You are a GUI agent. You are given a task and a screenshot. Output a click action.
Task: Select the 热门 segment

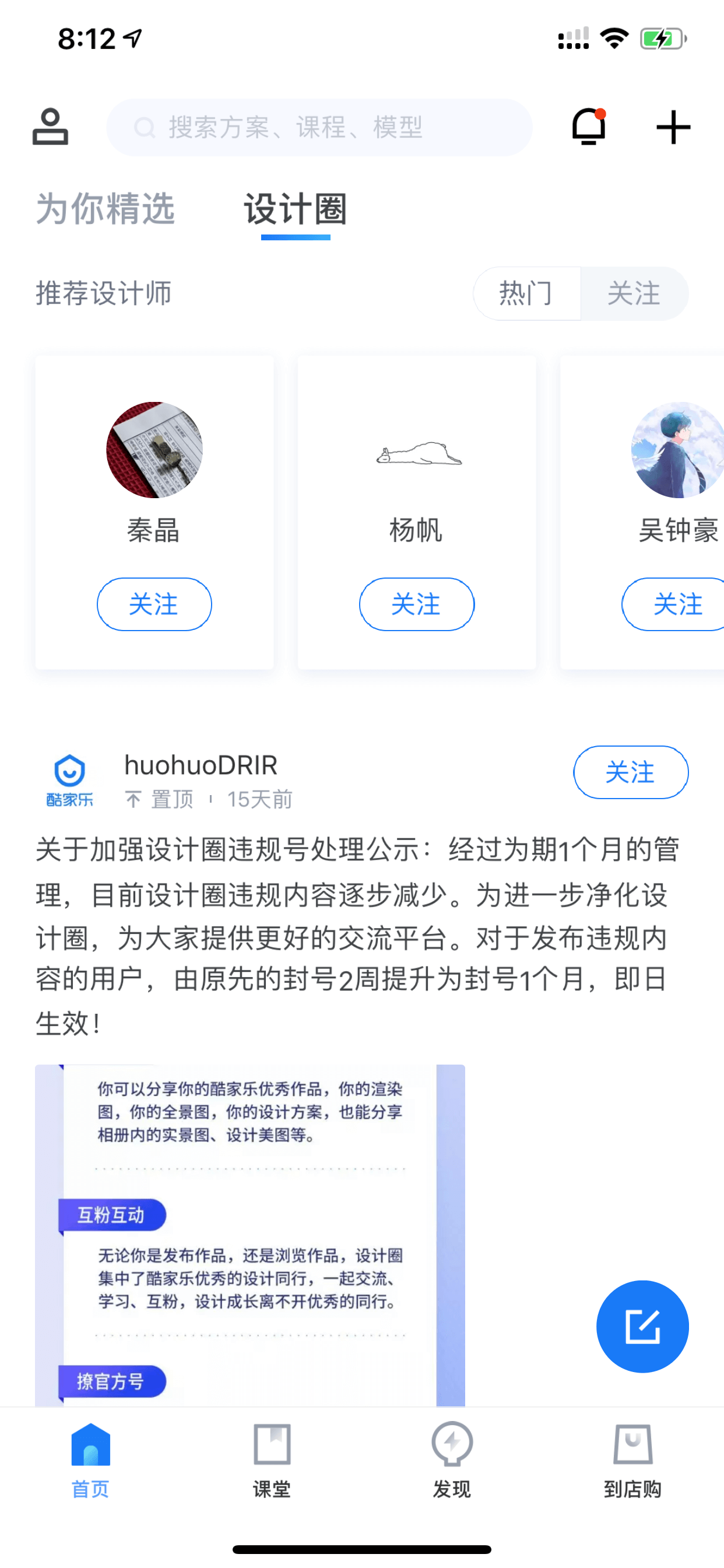click(526, 293)
